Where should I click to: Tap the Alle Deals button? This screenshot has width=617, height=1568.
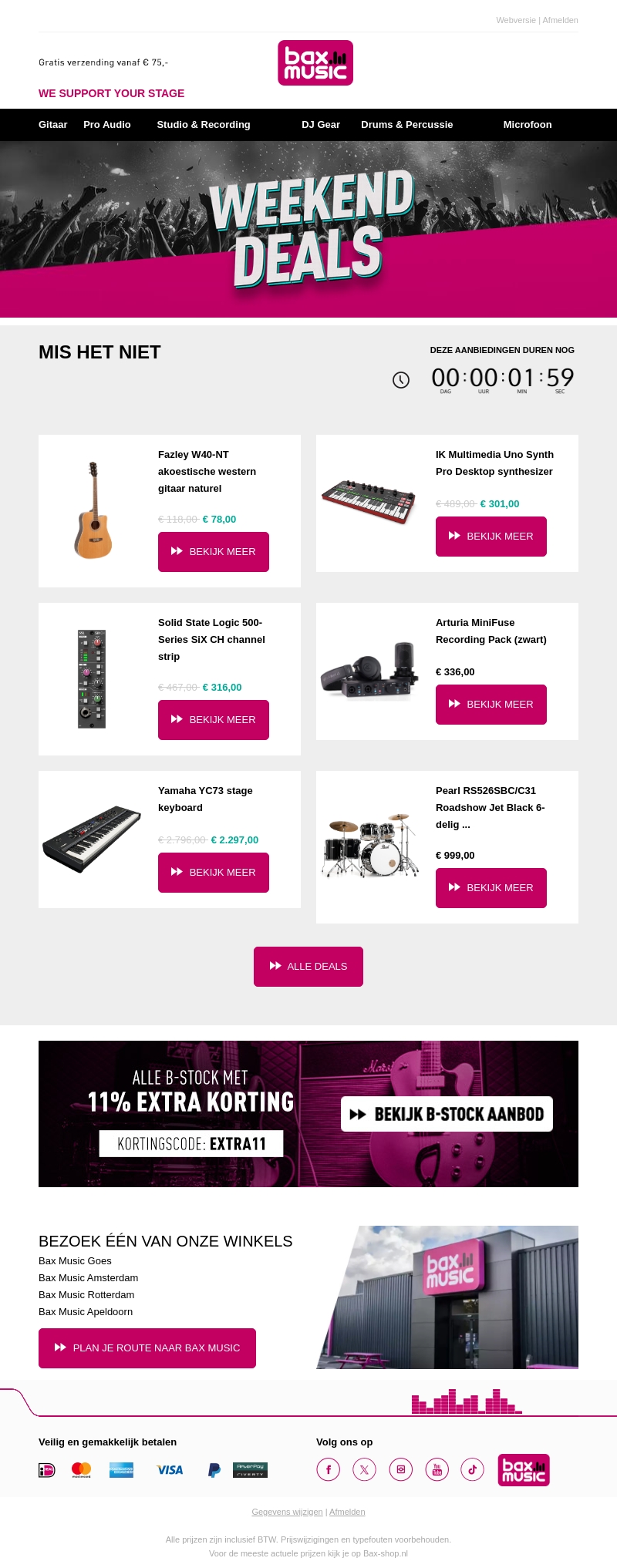pyautogui.click(x=308, y=967)
